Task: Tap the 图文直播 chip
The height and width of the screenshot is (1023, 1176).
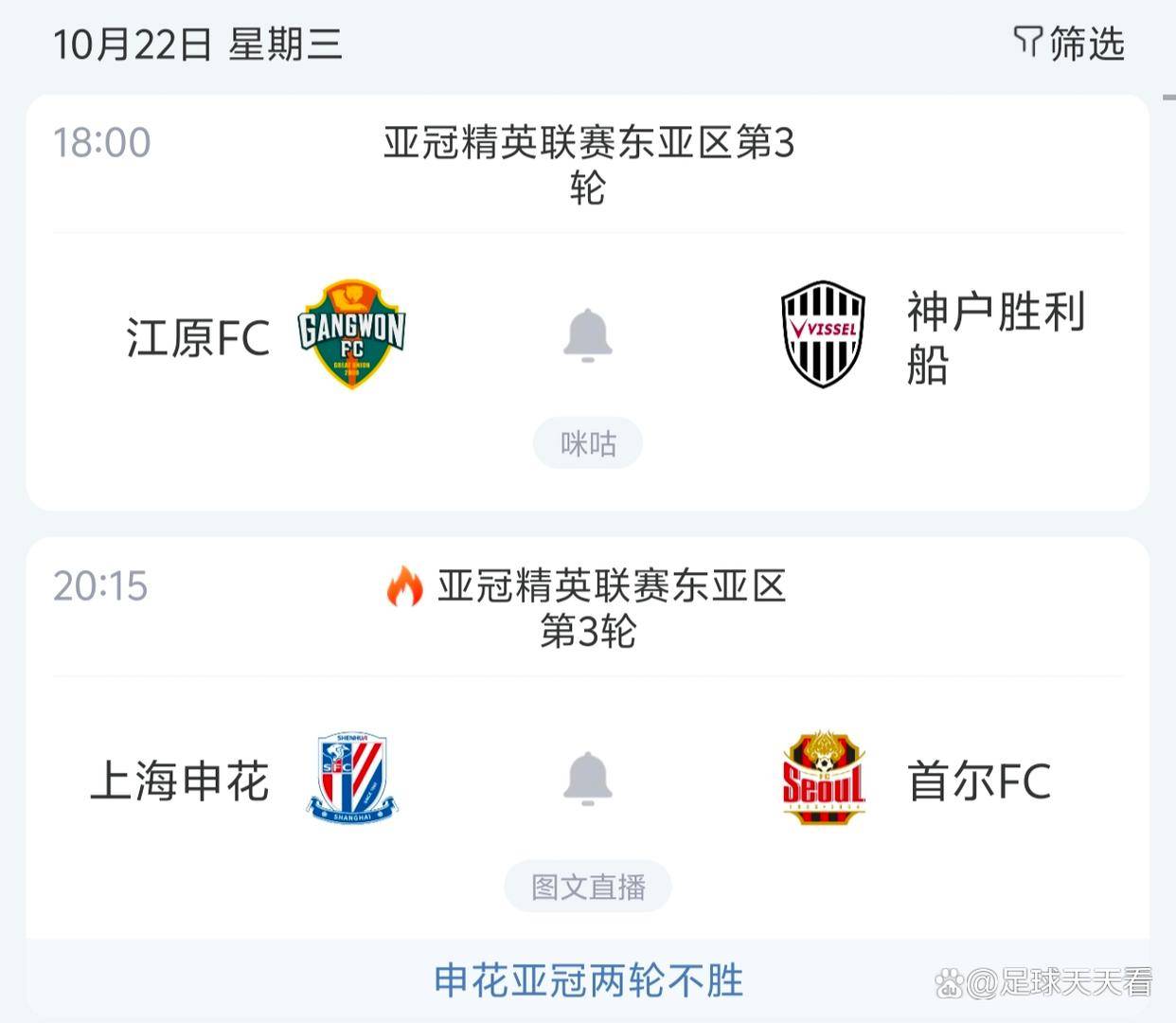Action: coord(587,887)
